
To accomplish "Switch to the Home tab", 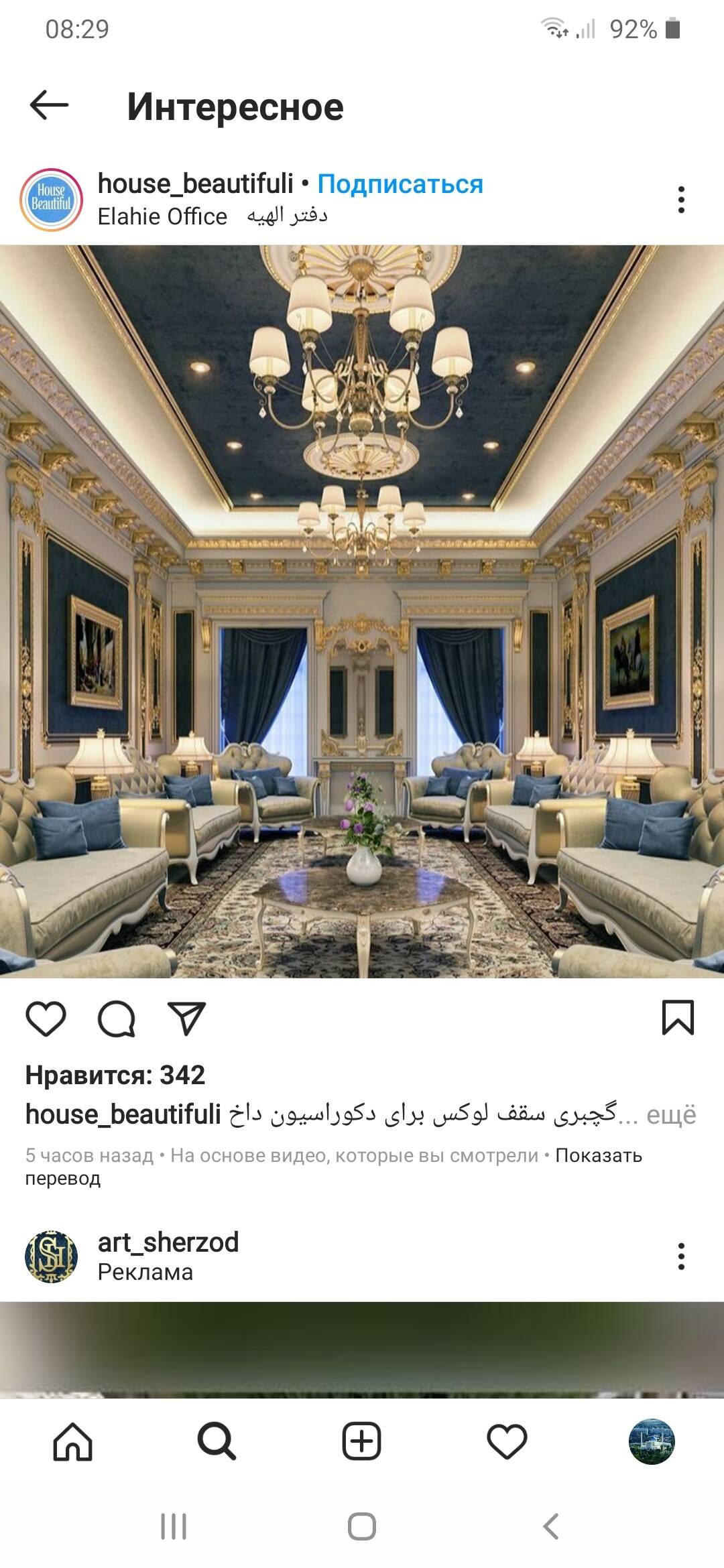I will [x=72, y=1441].
